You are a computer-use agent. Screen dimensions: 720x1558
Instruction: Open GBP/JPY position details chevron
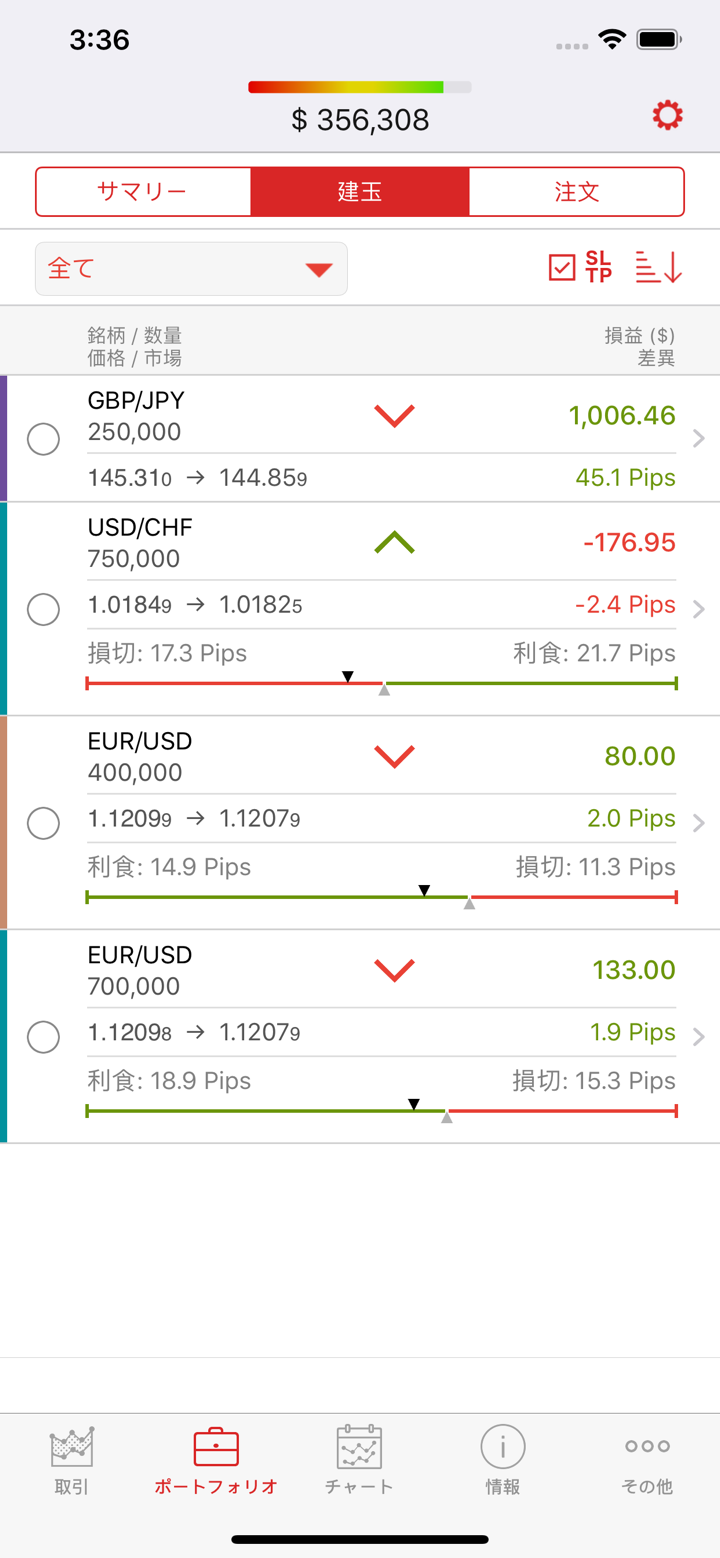coord(698,438)
